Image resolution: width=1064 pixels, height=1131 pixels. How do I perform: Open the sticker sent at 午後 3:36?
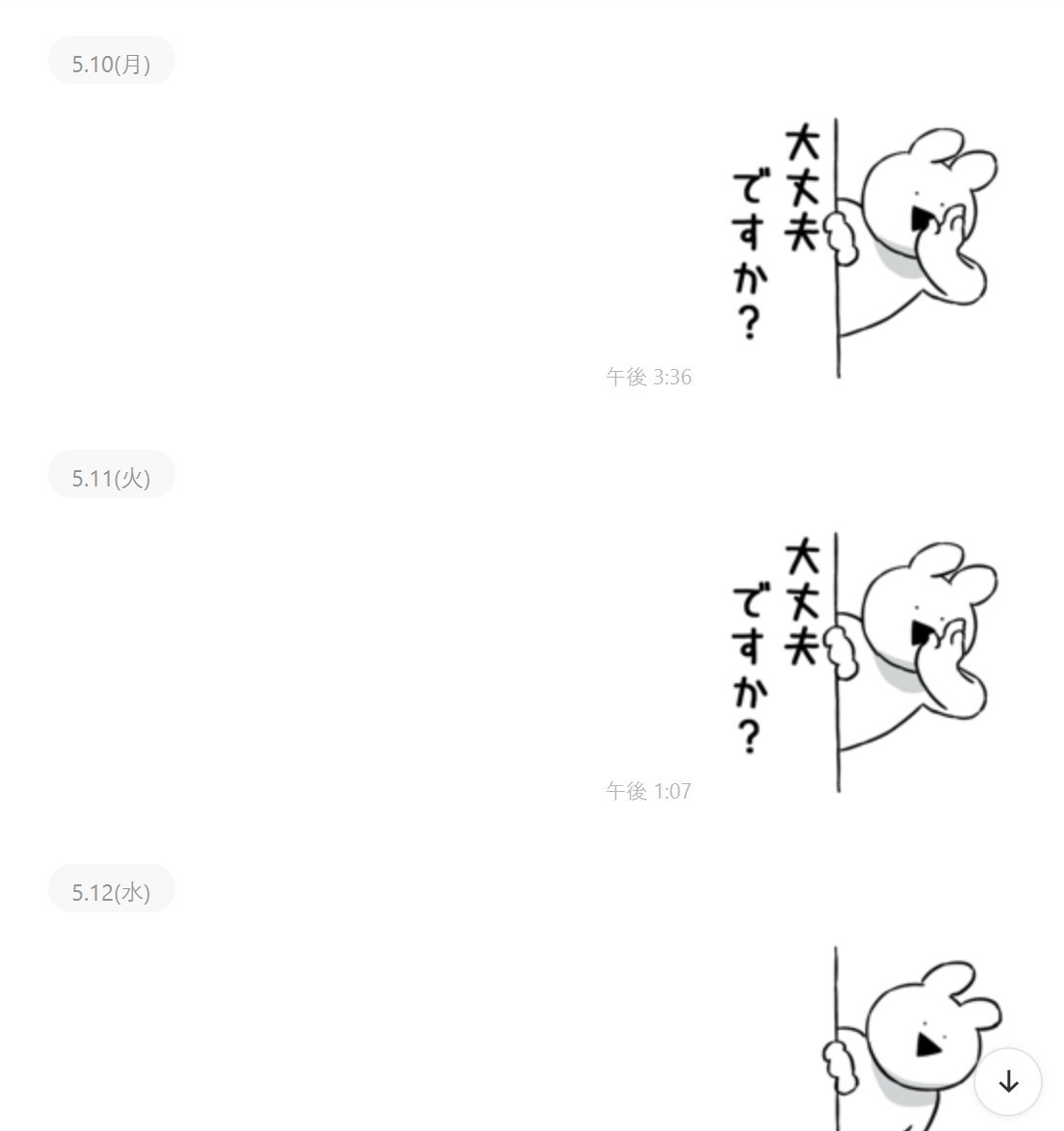pos(863,248)
